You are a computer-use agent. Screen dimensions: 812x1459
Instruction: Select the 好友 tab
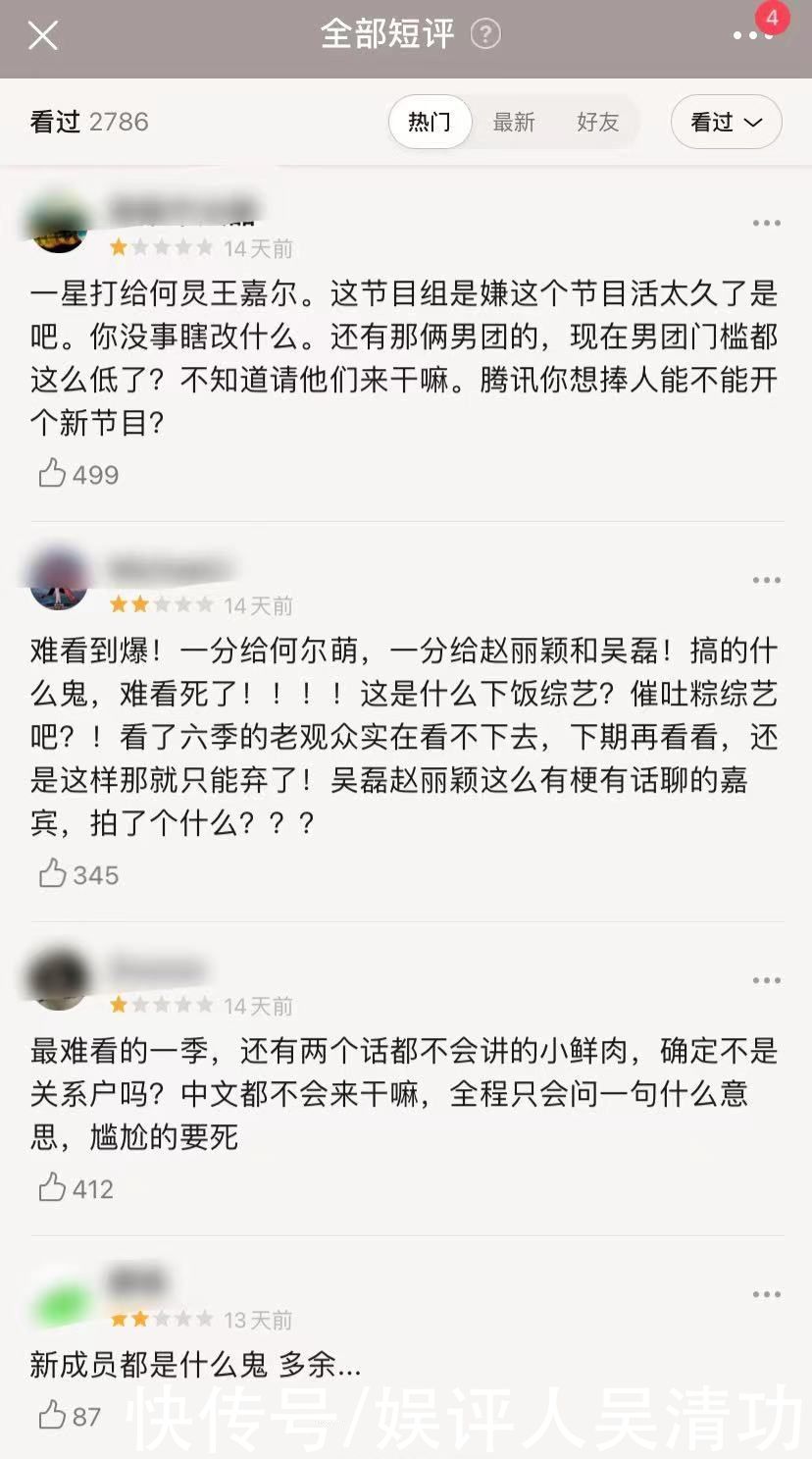tap(597, 123)
